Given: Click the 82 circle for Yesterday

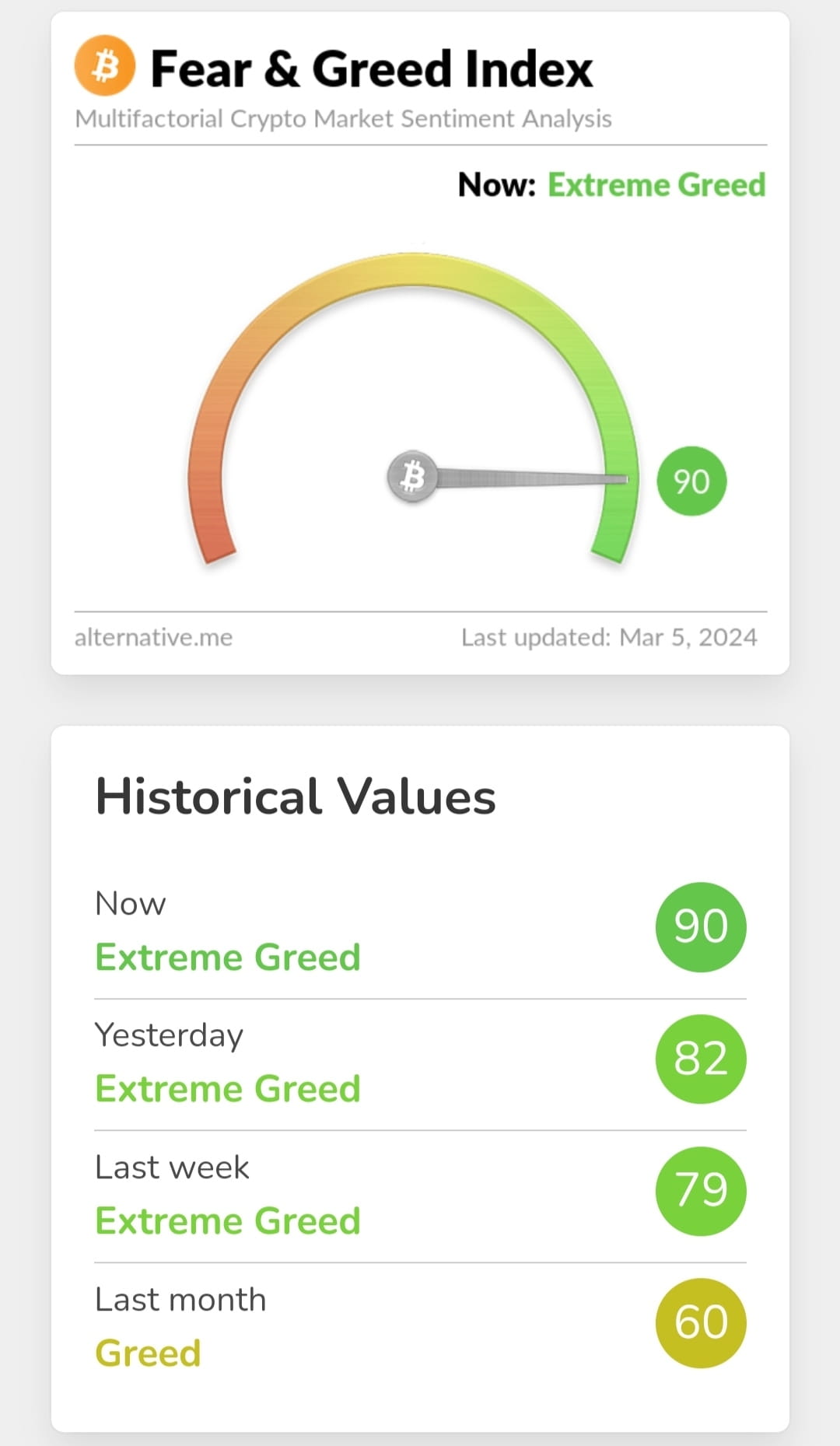Looking at the screenshot, I should pos(700,1059).
